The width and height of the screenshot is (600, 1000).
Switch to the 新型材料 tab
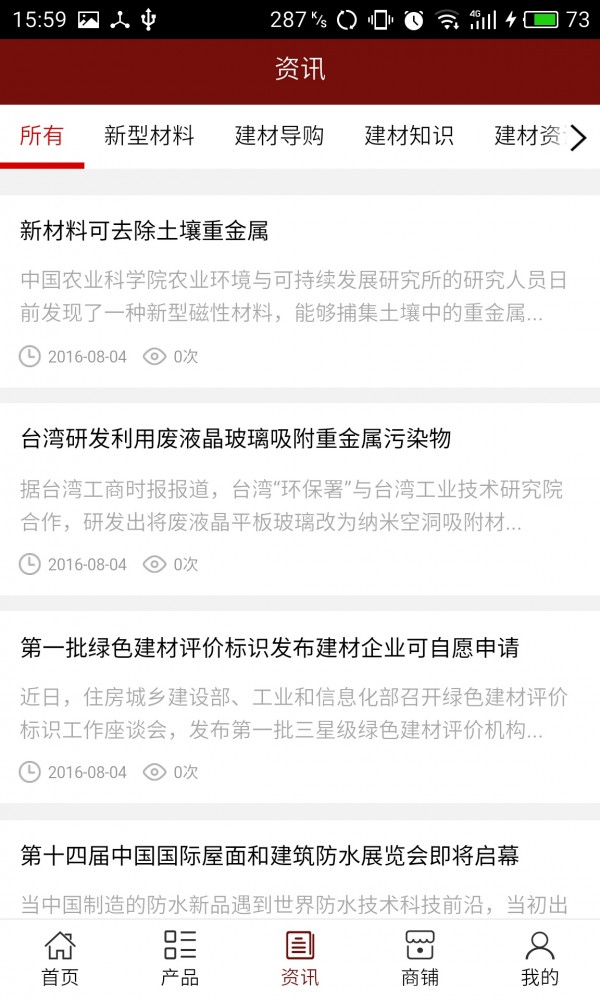[149, 136]
